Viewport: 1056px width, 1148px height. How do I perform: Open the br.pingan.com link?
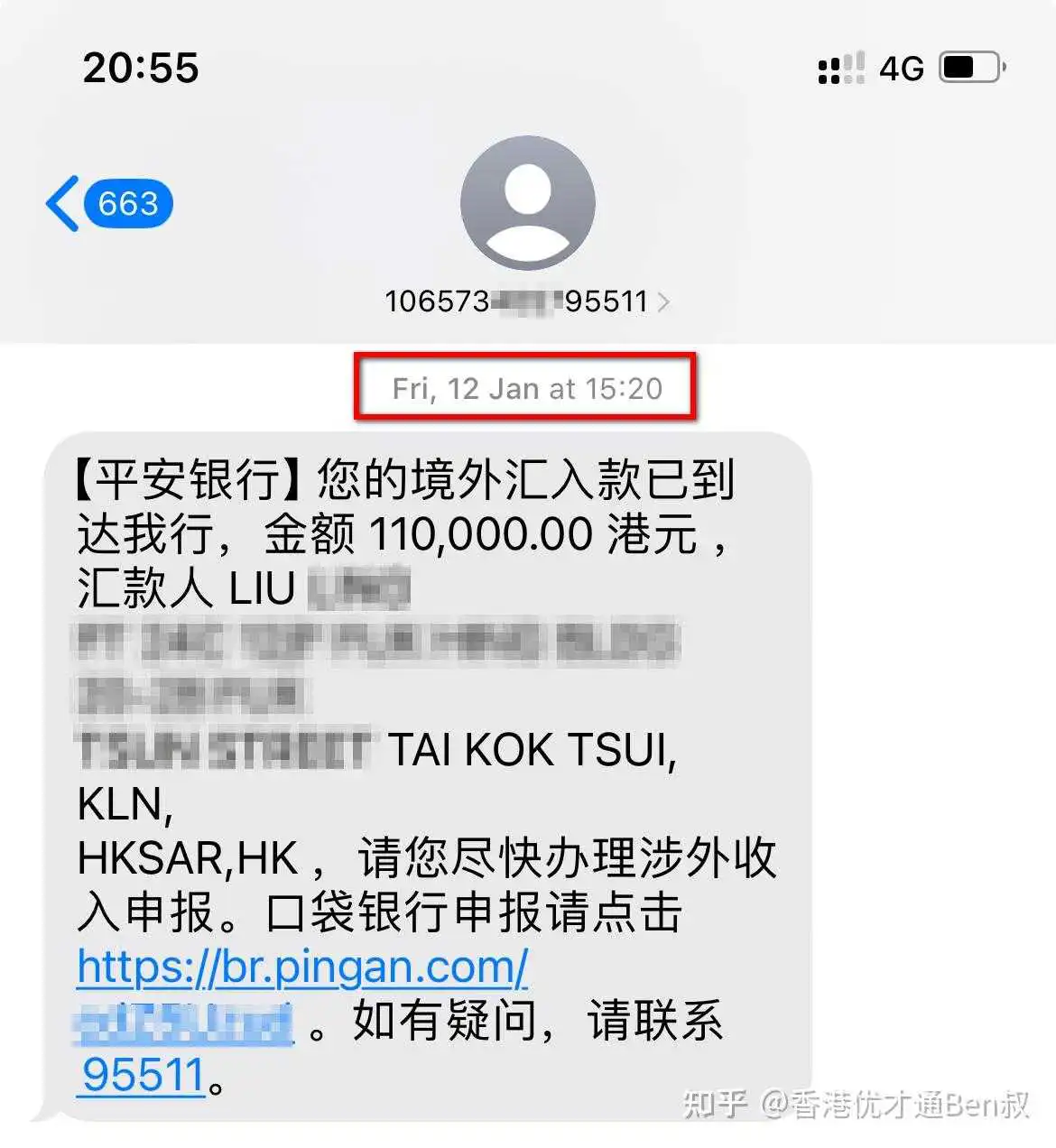(302, 968)
